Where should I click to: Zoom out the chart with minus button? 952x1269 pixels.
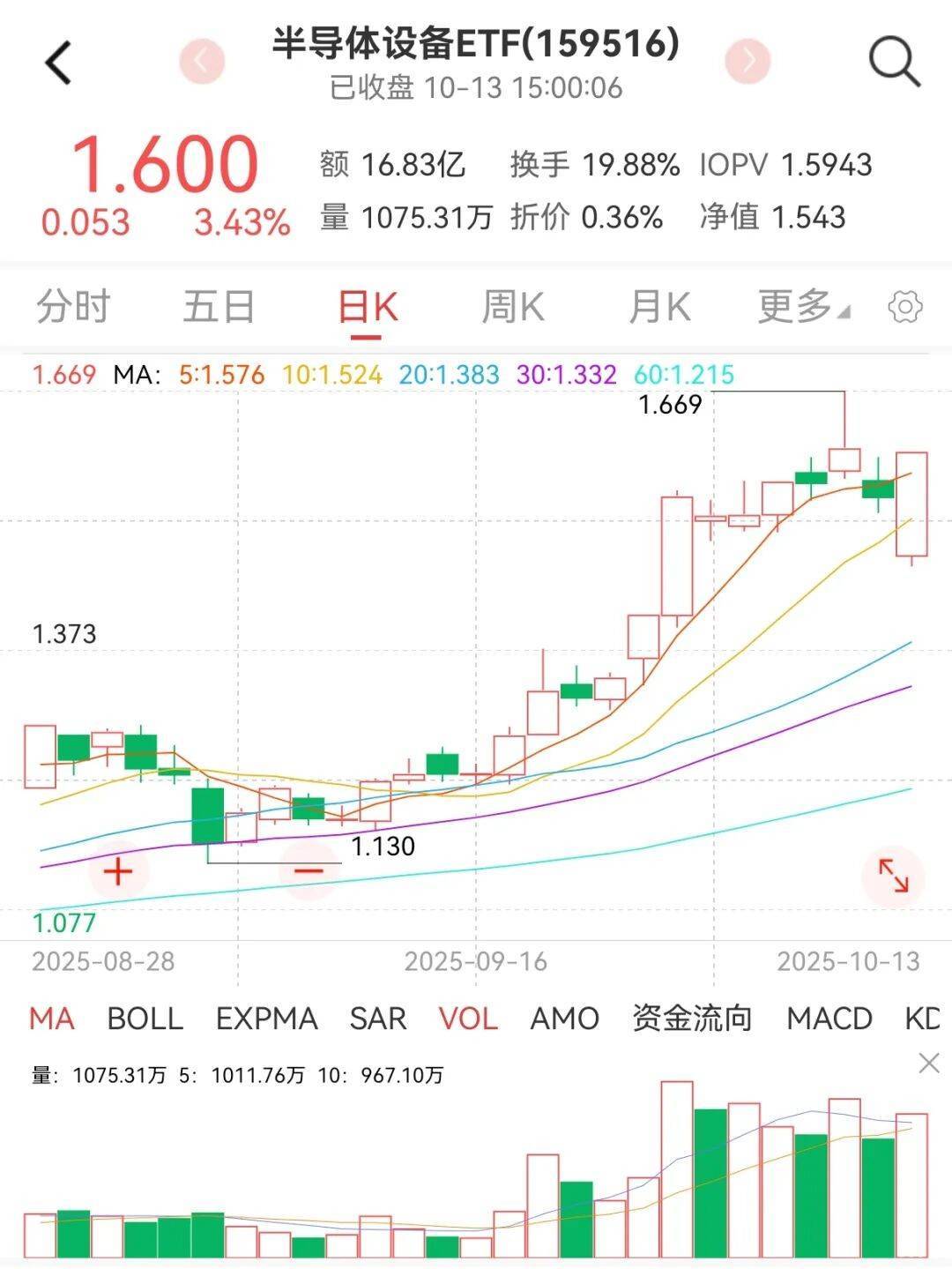309,871
